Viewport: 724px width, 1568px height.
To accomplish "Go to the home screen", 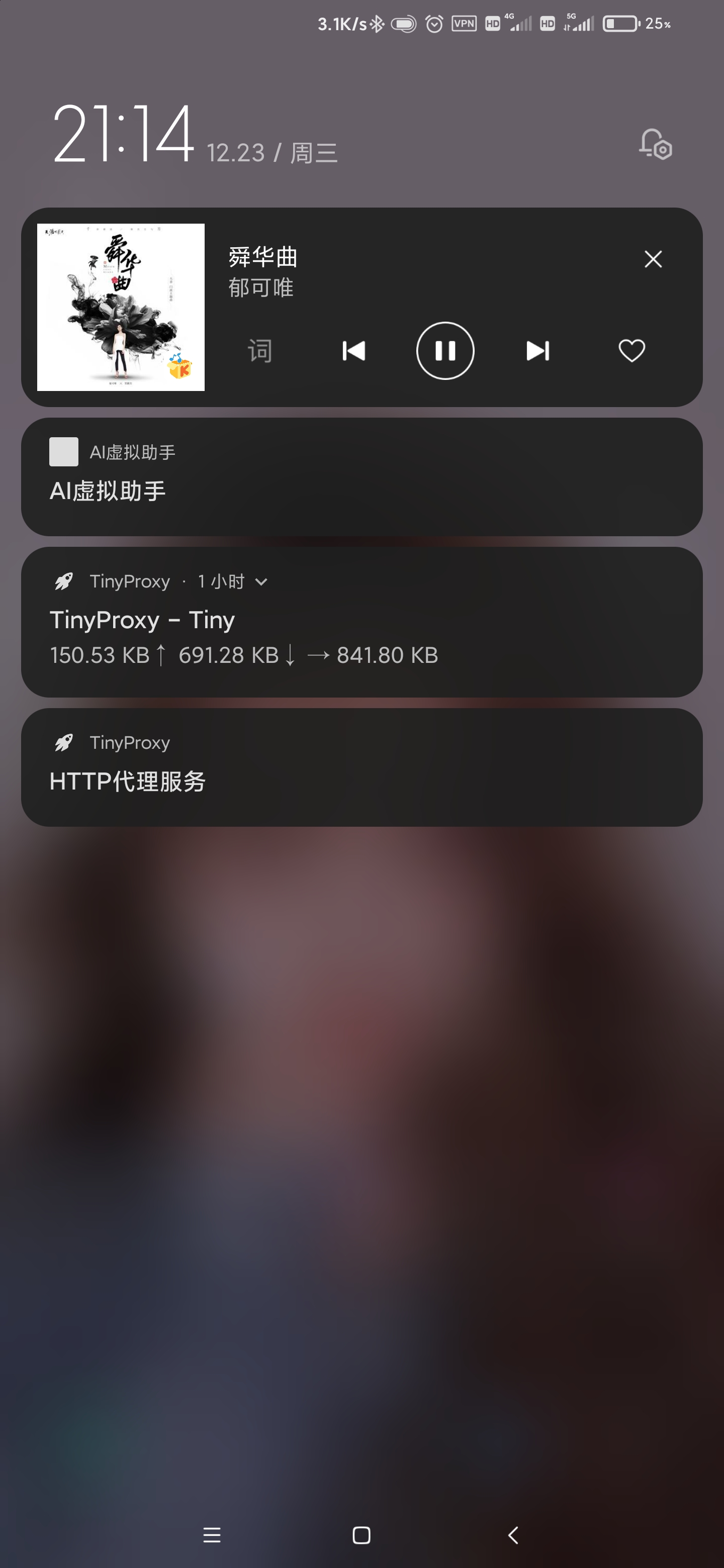I will click(361, 1535).
